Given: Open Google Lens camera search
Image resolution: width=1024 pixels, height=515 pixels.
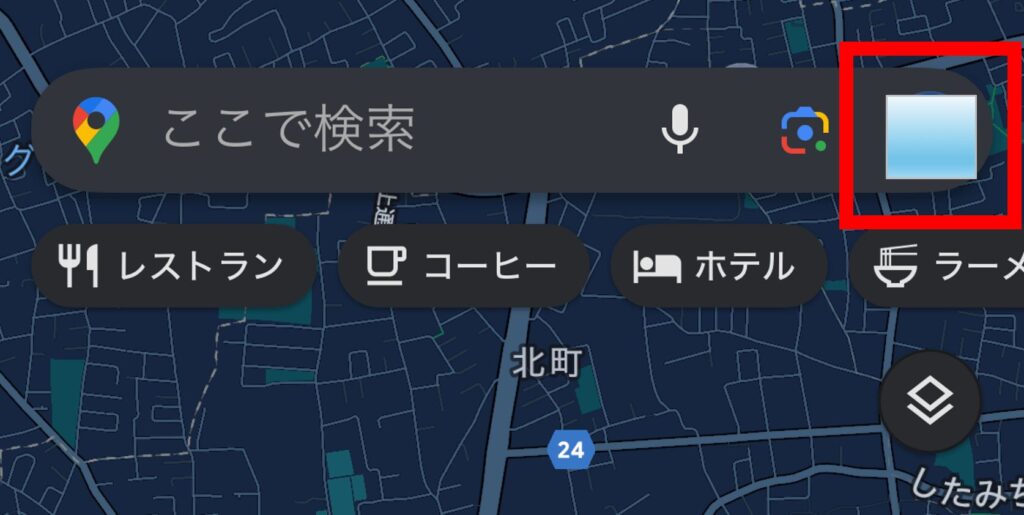Looking at the screenshot, I should coord(805,131).
